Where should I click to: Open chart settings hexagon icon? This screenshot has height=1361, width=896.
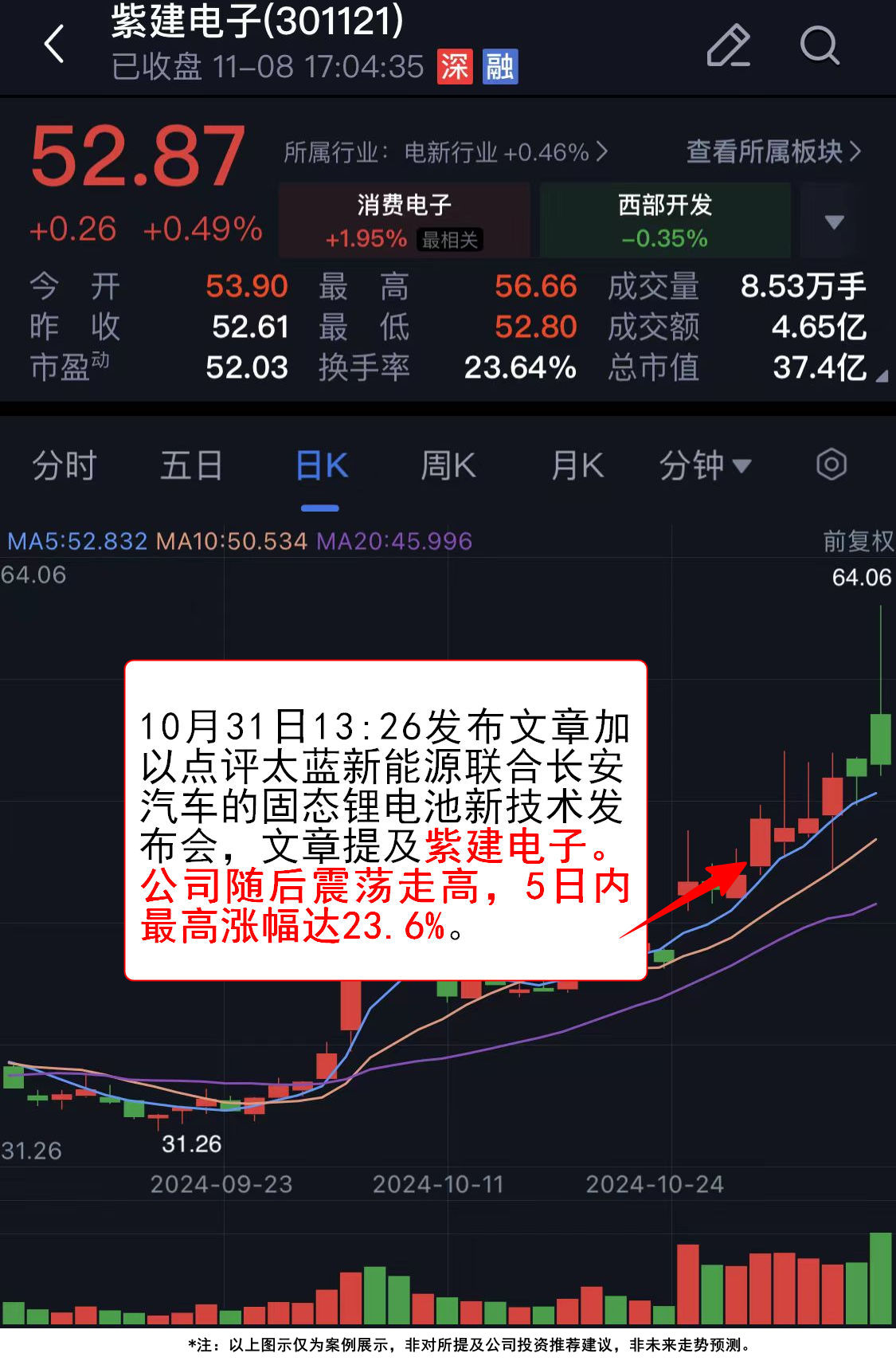point(831,465)
